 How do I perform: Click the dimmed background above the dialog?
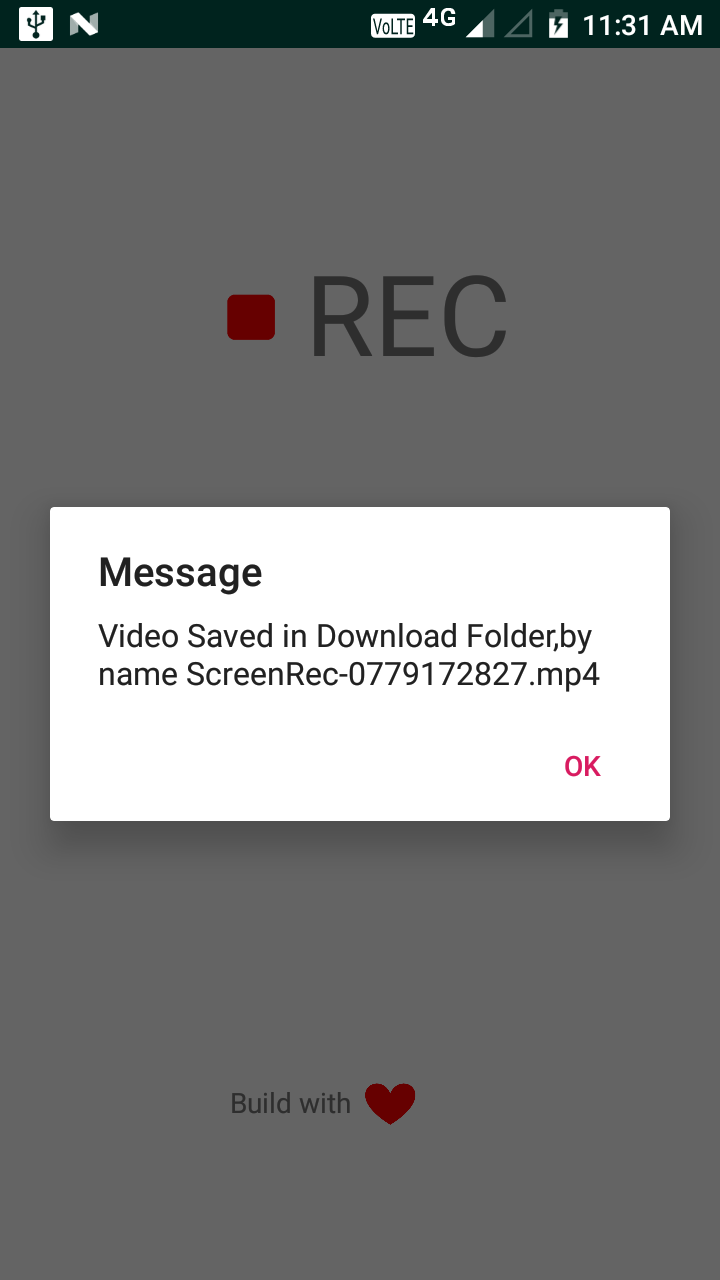point(360,430)
